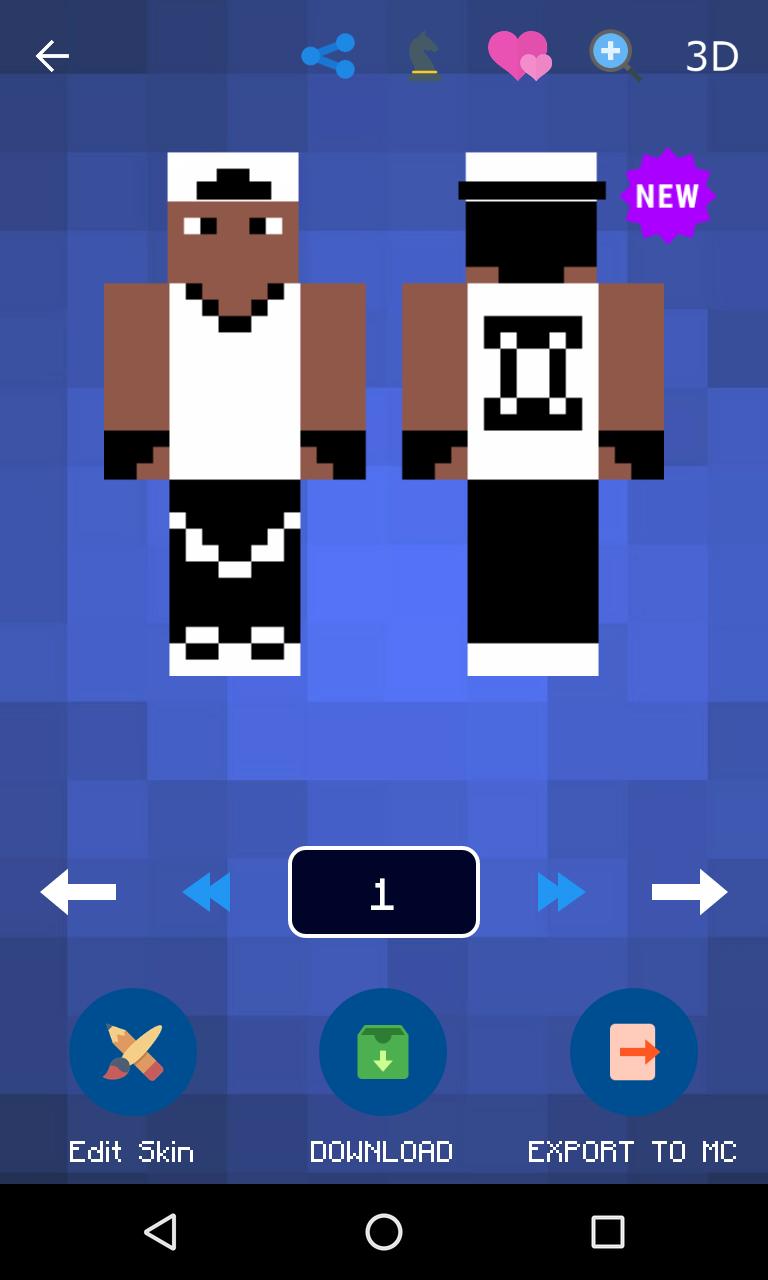Tap the system home button

pos(384,1232)
